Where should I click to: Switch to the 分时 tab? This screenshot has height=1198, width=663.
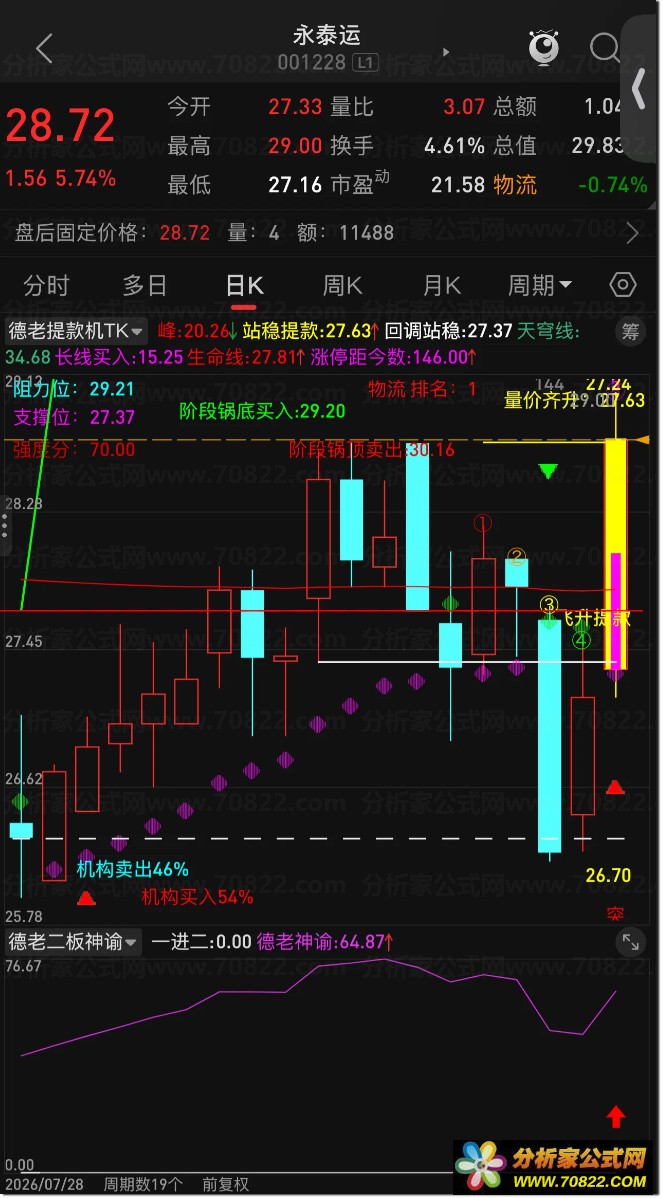point(47,287)
